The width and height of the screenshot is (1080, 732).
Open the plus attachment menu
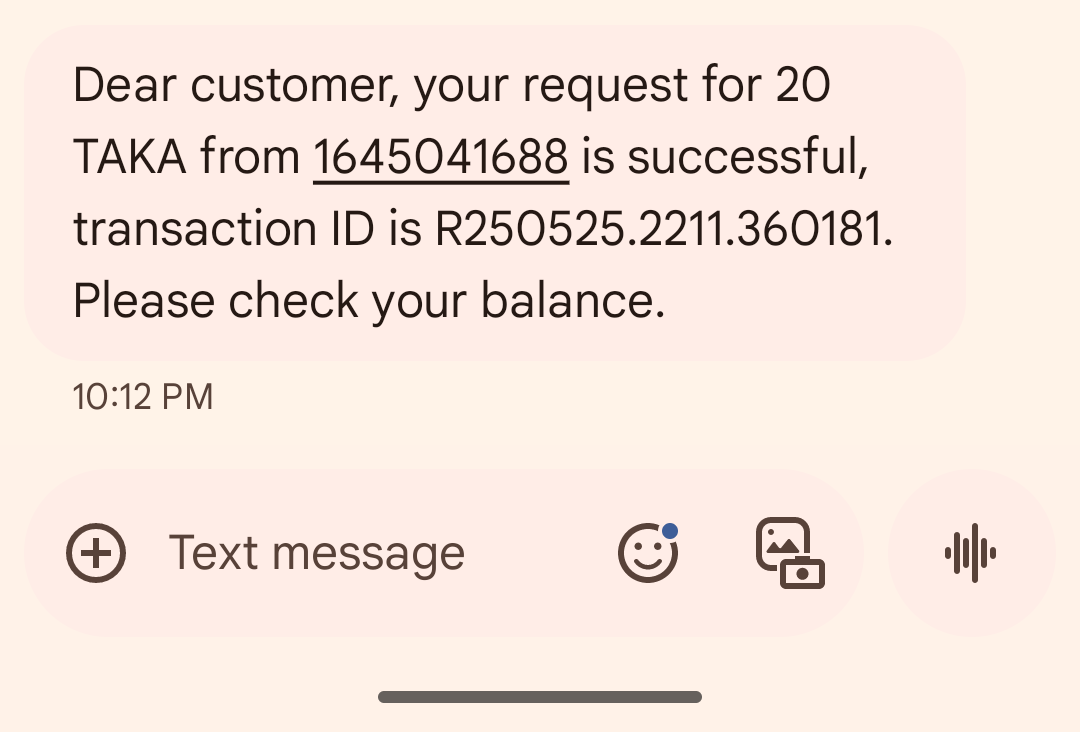[96, 552]
